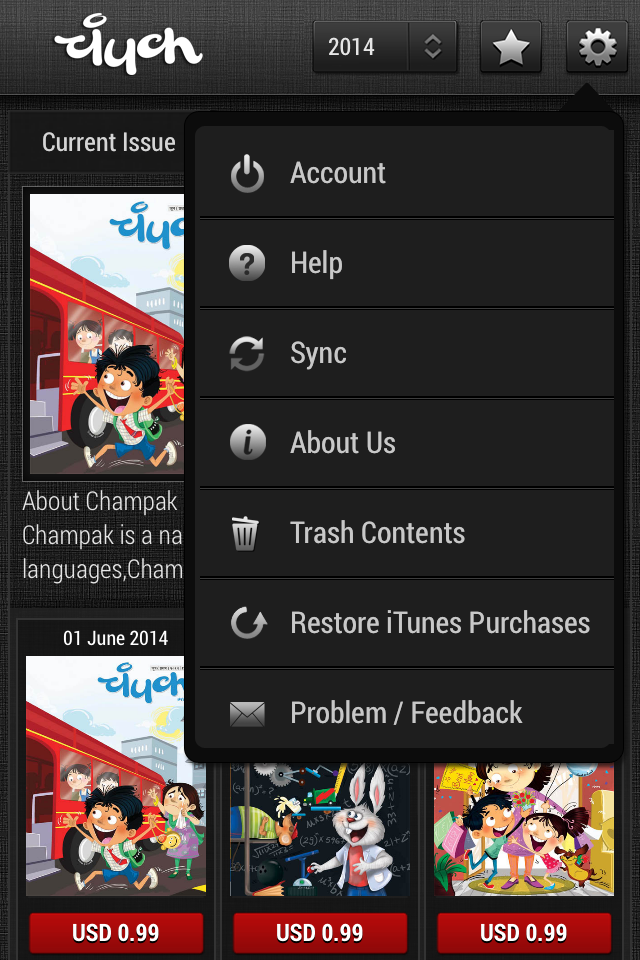Open the Account option
This screenshot has height=960, width=640.
pos(407,173)
